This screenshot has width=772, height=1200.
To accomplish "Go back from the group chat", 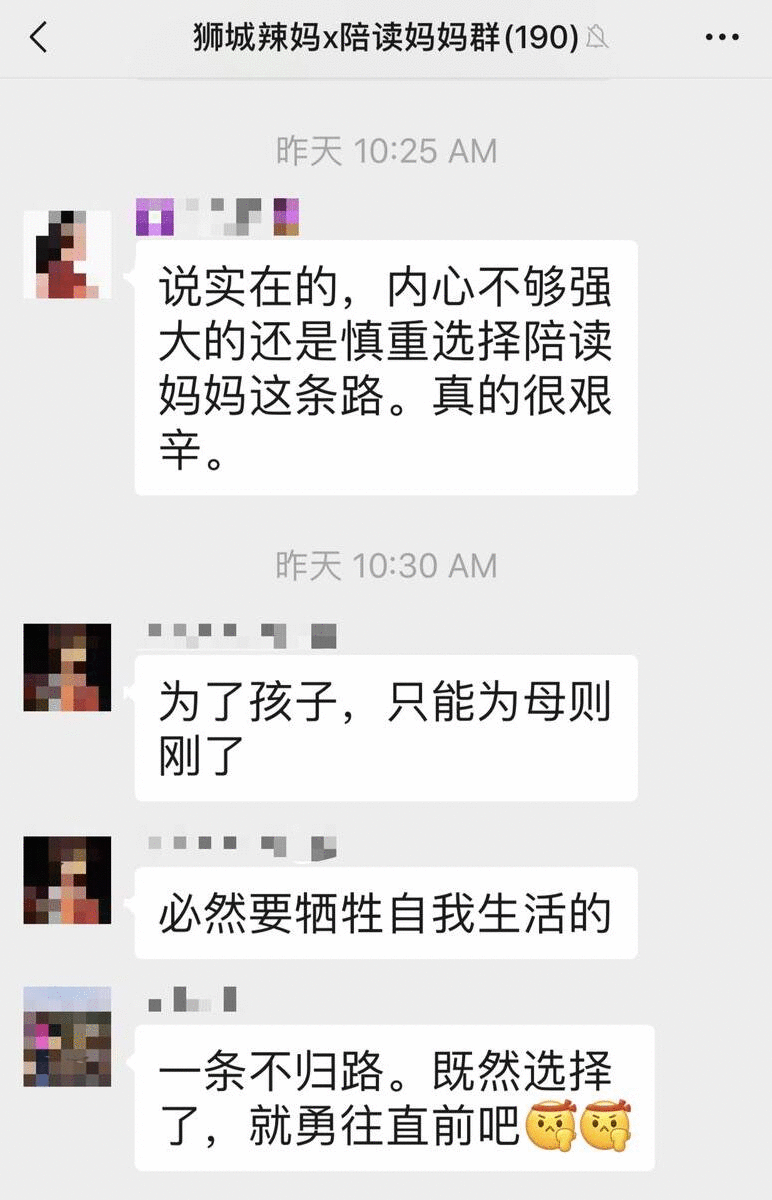I will tap(38, 38).
